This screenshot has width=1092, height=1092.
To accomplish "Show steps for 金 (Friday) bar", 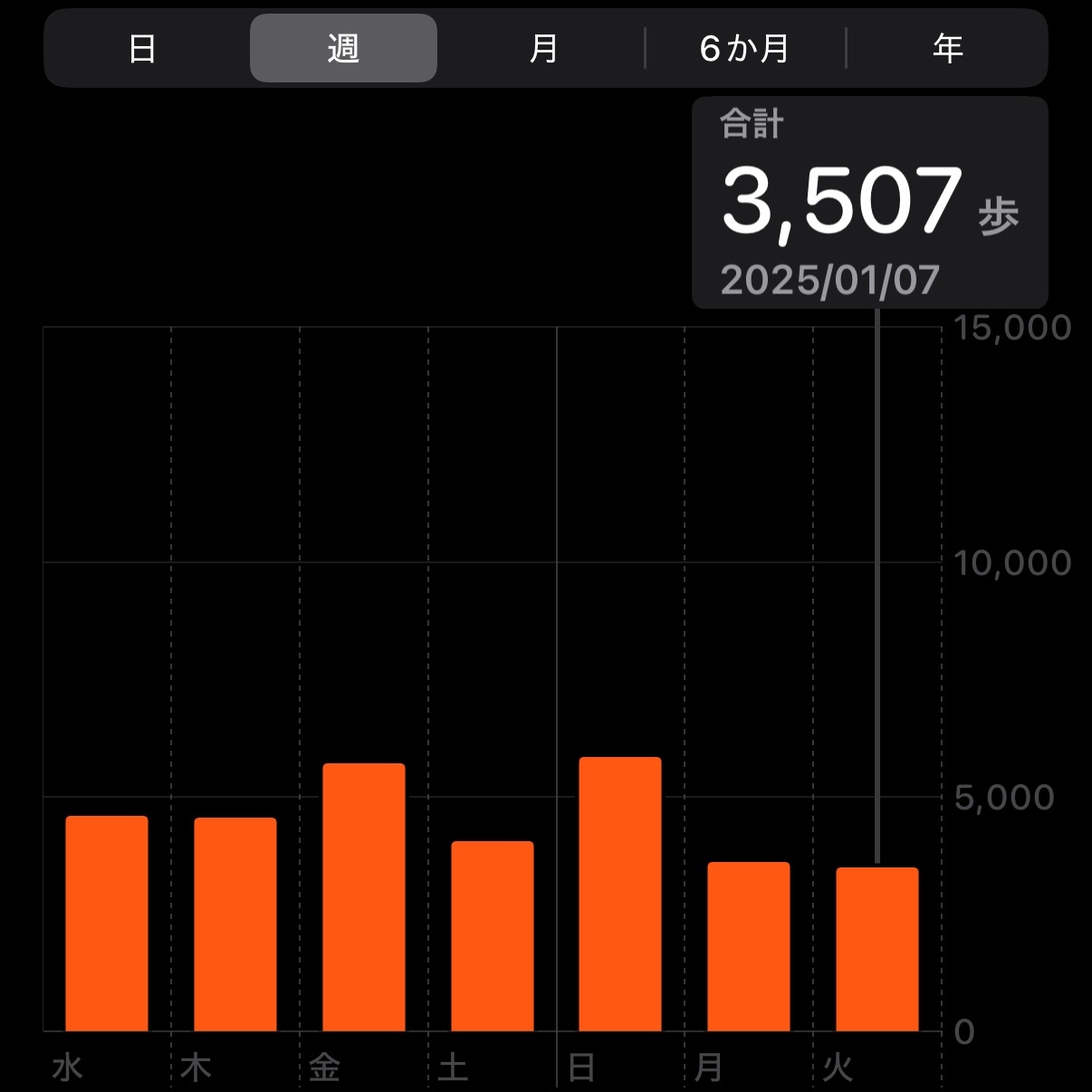I will 364,897.
